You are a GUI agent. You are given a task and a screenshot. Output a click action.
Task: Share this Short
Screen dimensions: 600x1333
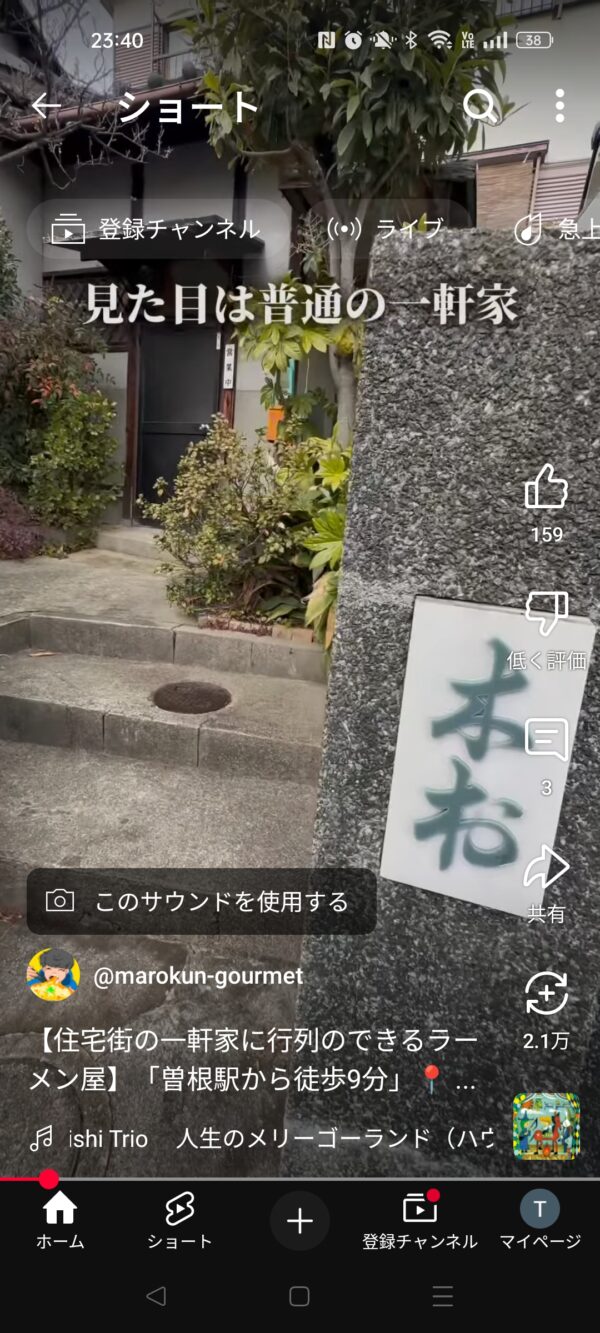(546, 868)
